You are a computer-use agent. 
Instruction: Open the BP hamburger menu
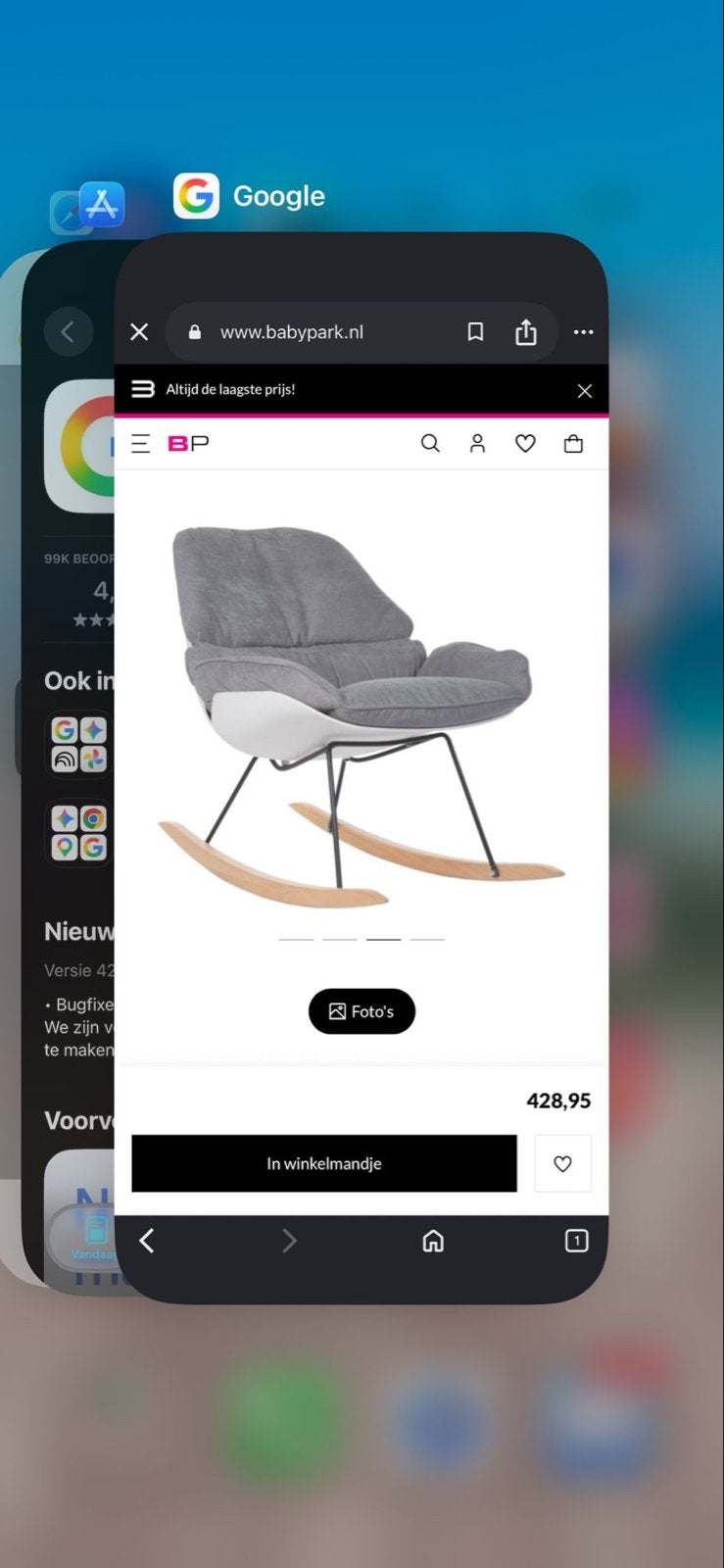point(141,444)
